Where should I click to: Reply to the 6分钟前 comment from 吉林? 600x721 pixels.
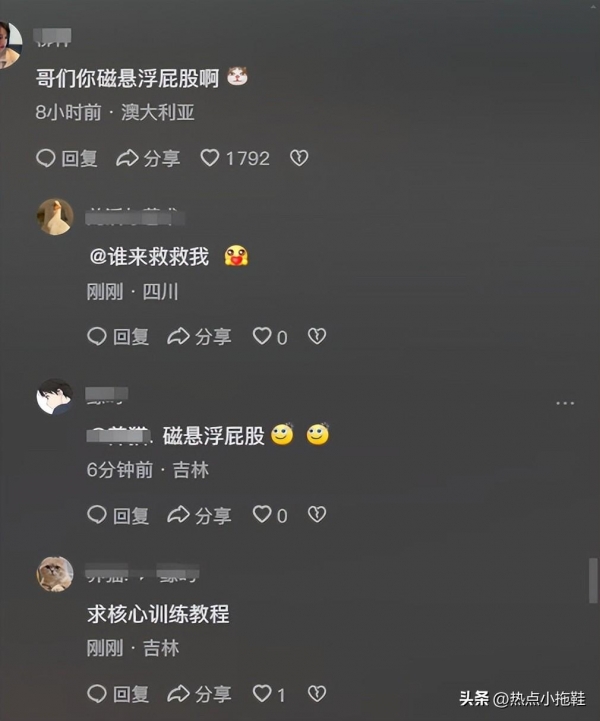[x=118, y=515]
